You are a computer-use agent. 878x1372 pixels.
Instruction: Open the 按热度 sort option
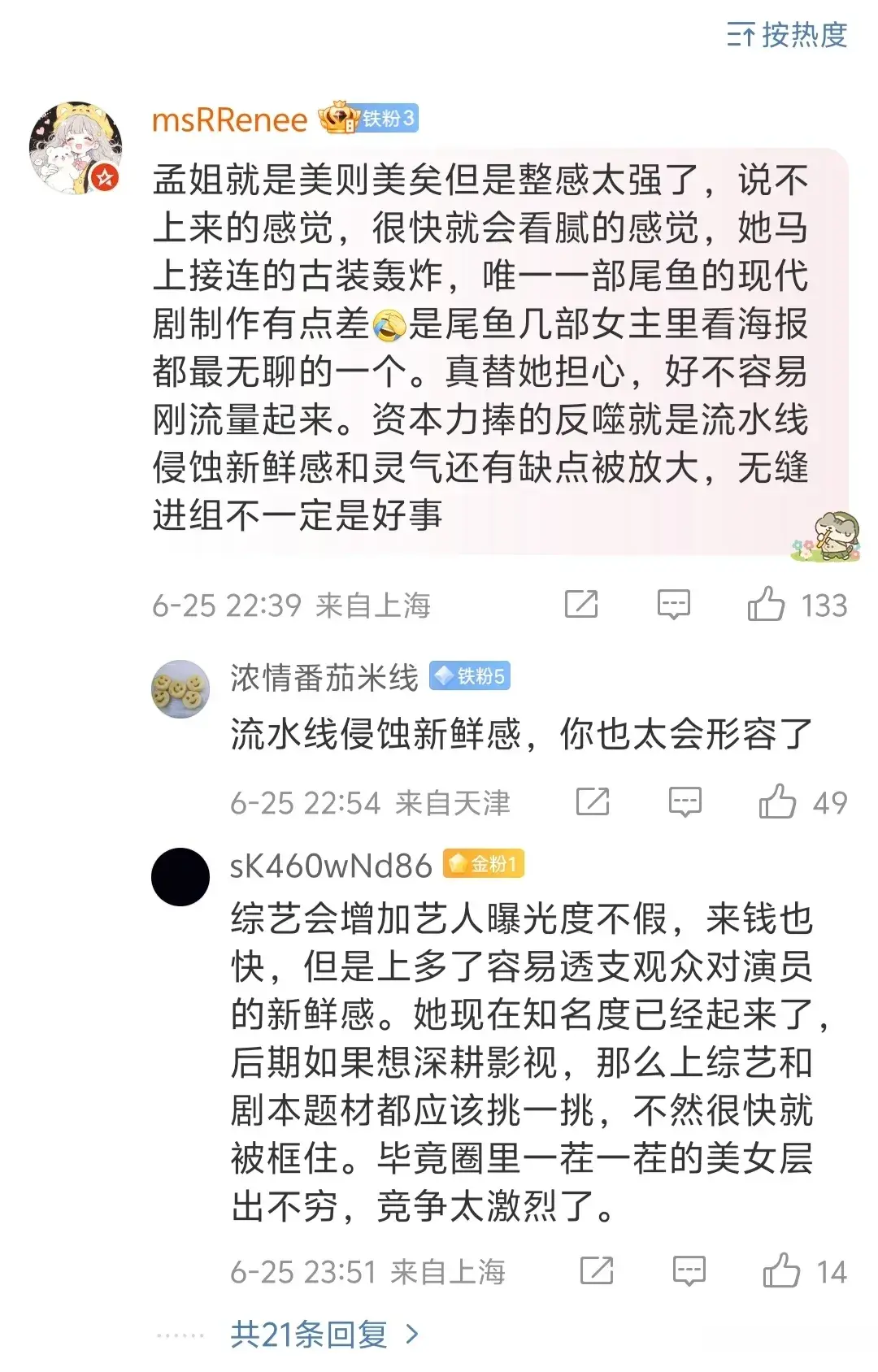(x=787, y=35)
